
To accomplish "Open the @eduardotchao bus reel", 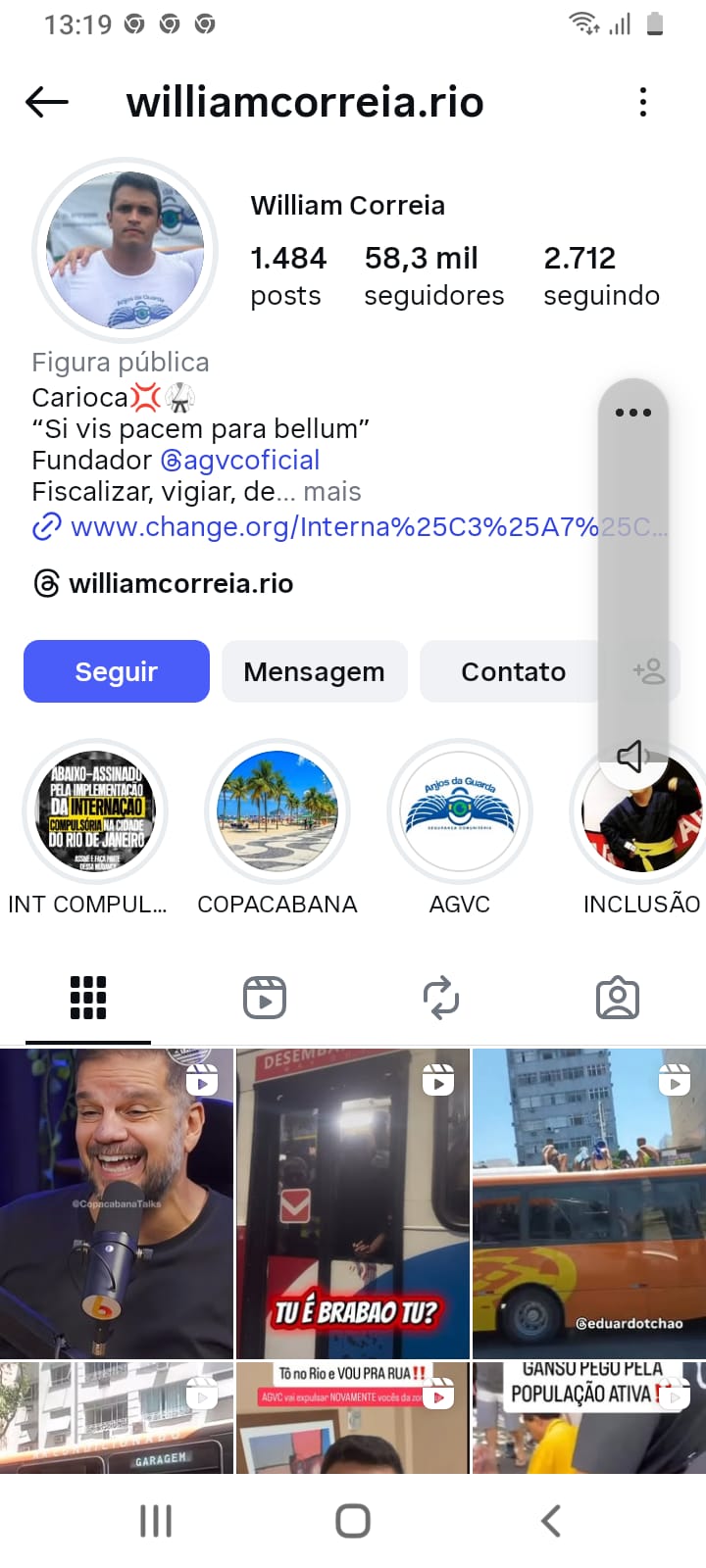I will [x=589, y=1203].
